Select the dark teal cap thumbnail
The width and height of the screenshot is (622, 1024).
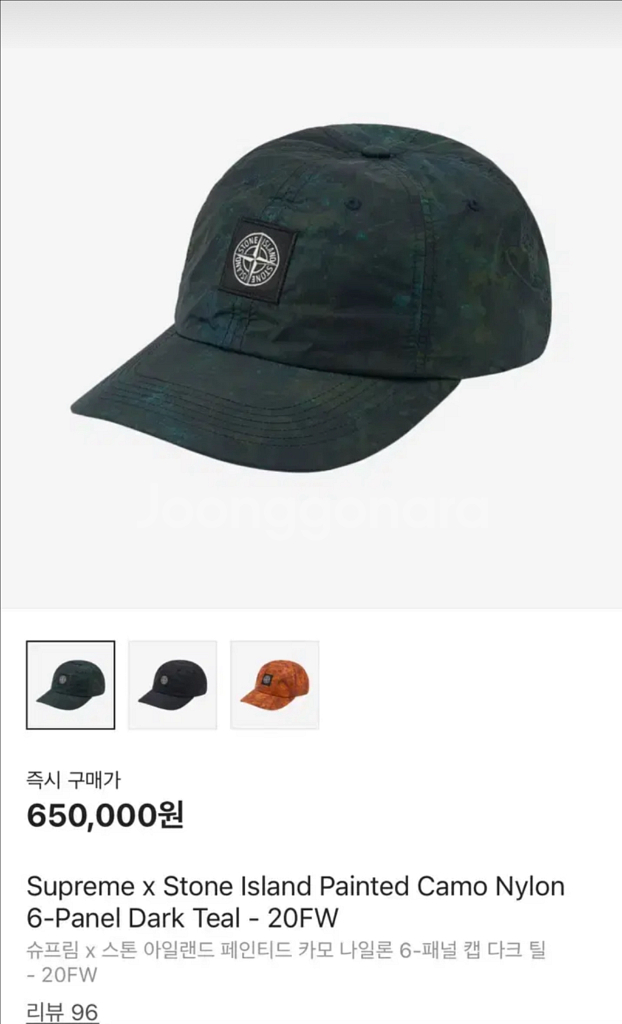pos(70,685)
